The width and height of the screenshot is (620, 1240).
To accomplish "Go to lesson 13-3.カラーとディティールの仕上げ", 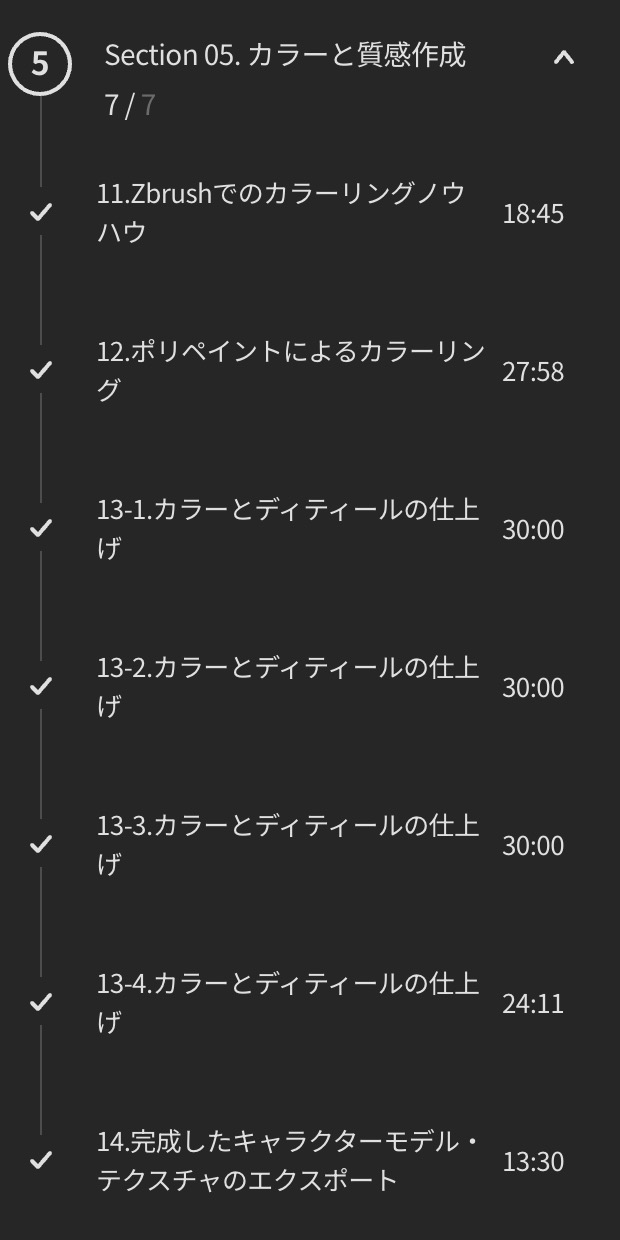I will tap(288, 845).
